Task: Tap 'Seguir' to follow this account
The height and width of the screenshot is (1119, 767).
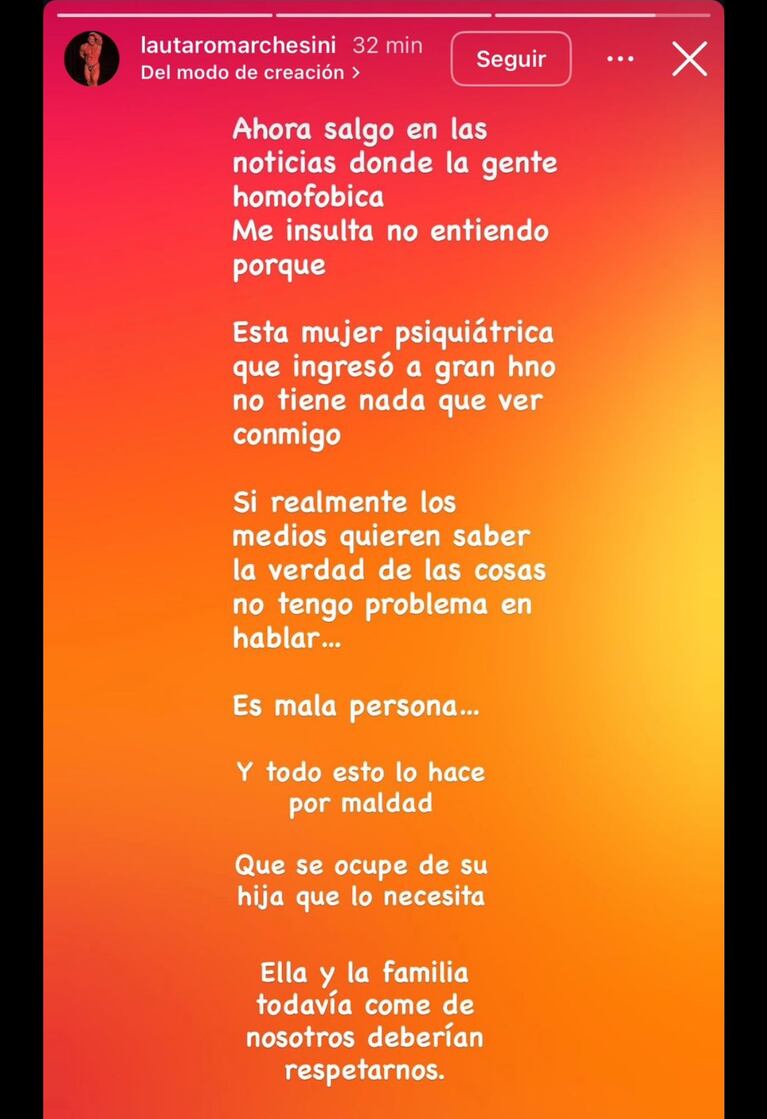Action: (511, 59)
